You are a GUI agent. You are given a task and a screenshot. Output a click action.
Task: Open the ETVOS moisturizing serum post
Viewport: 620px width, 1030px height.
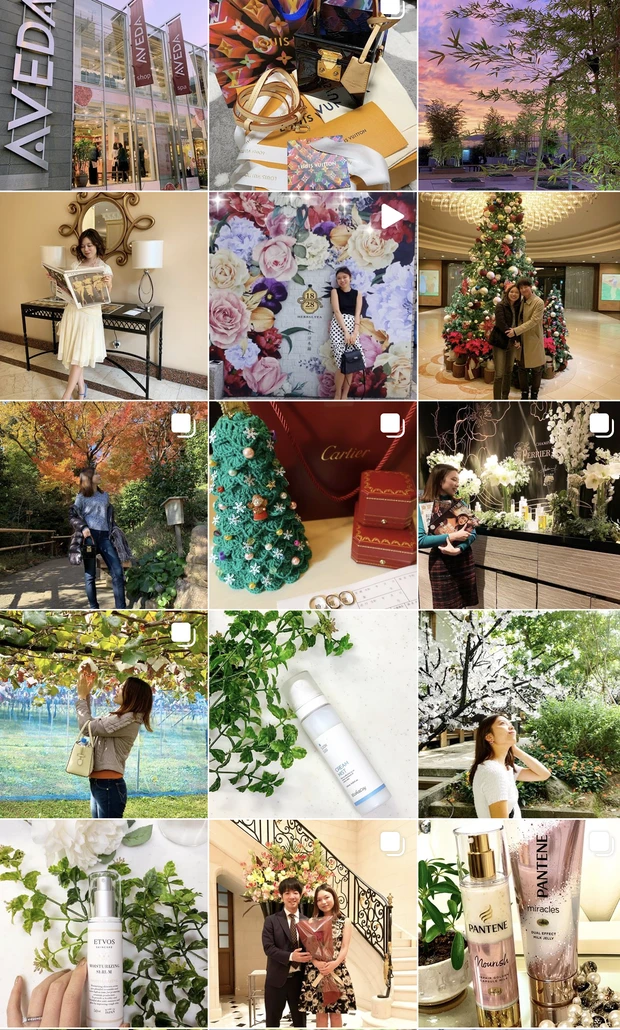tap(103, 924)
